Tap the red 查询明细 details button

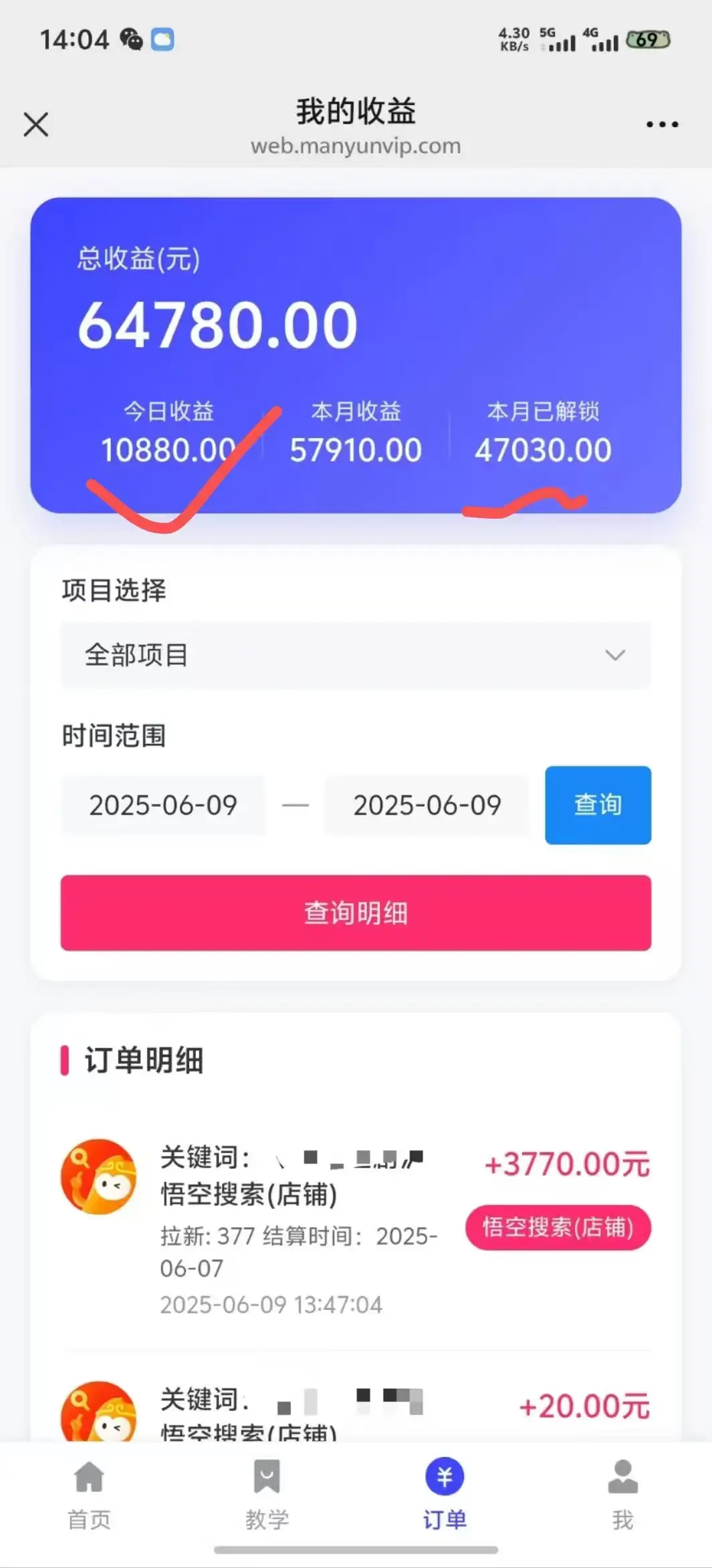pos(355,912)
